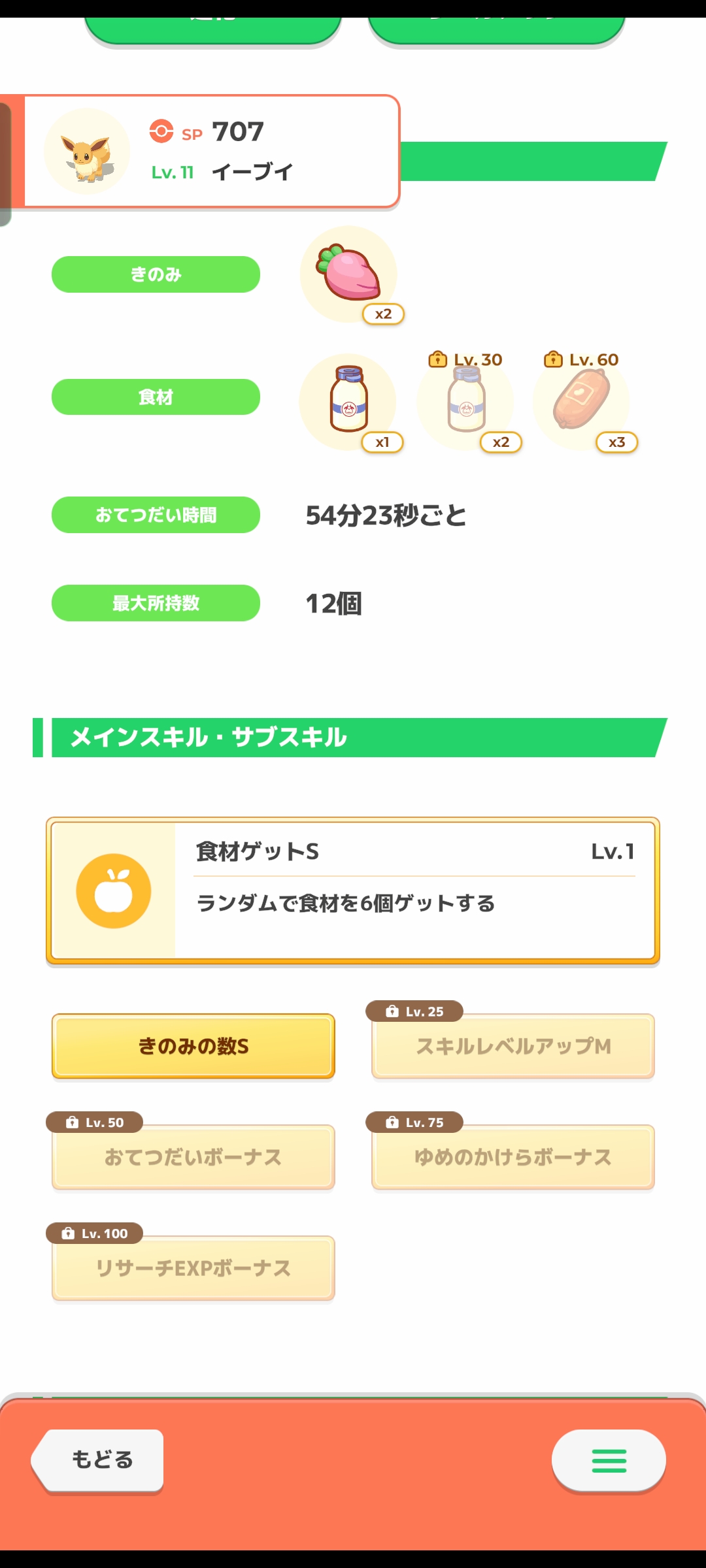The height and width of the screenshot is (1568, 706).
Task: View locked リサーチEXPボーナス sub skill
Action: (193, 1268)
